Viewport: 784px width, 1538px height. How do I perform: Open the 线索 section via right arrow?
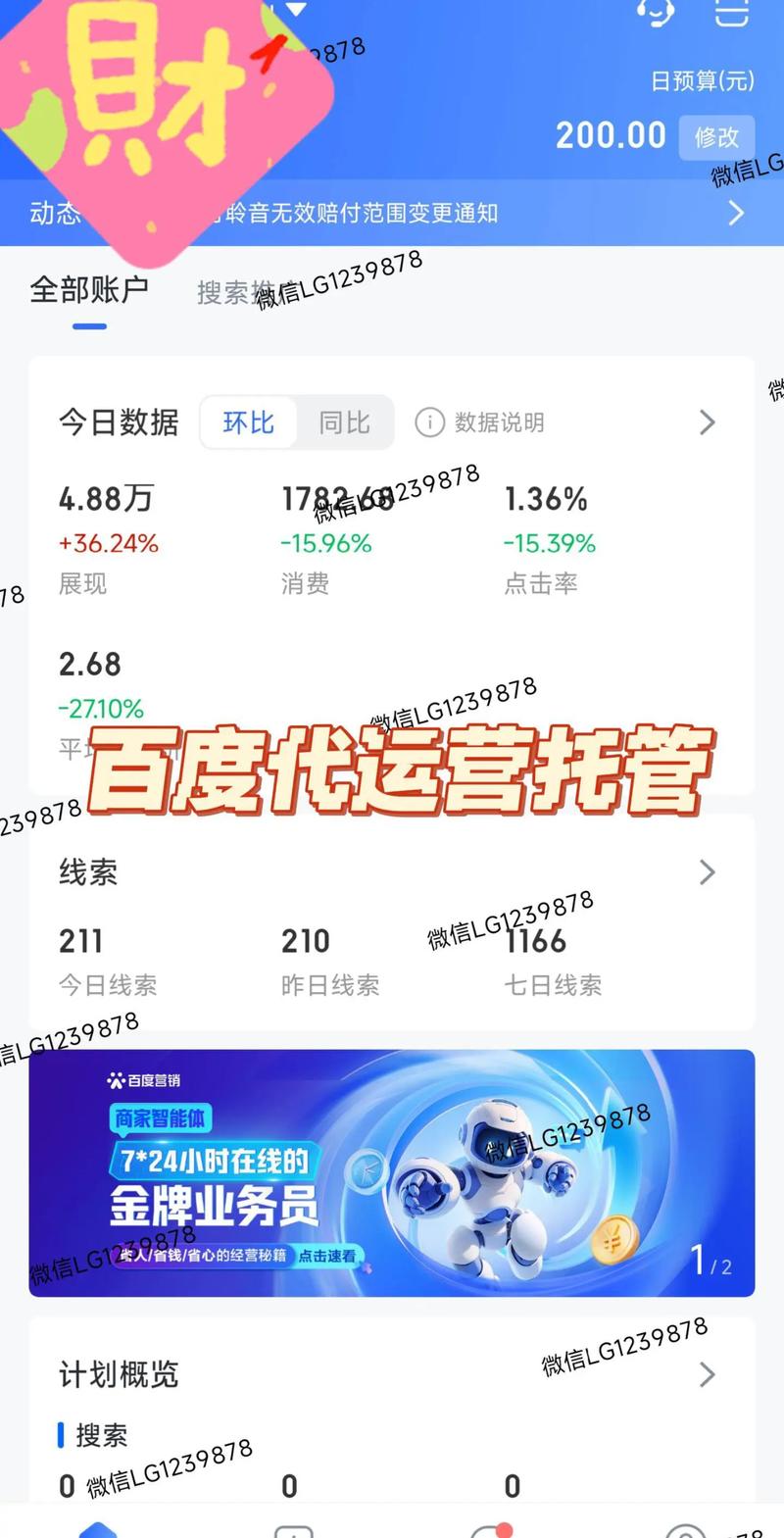(706, 870)
